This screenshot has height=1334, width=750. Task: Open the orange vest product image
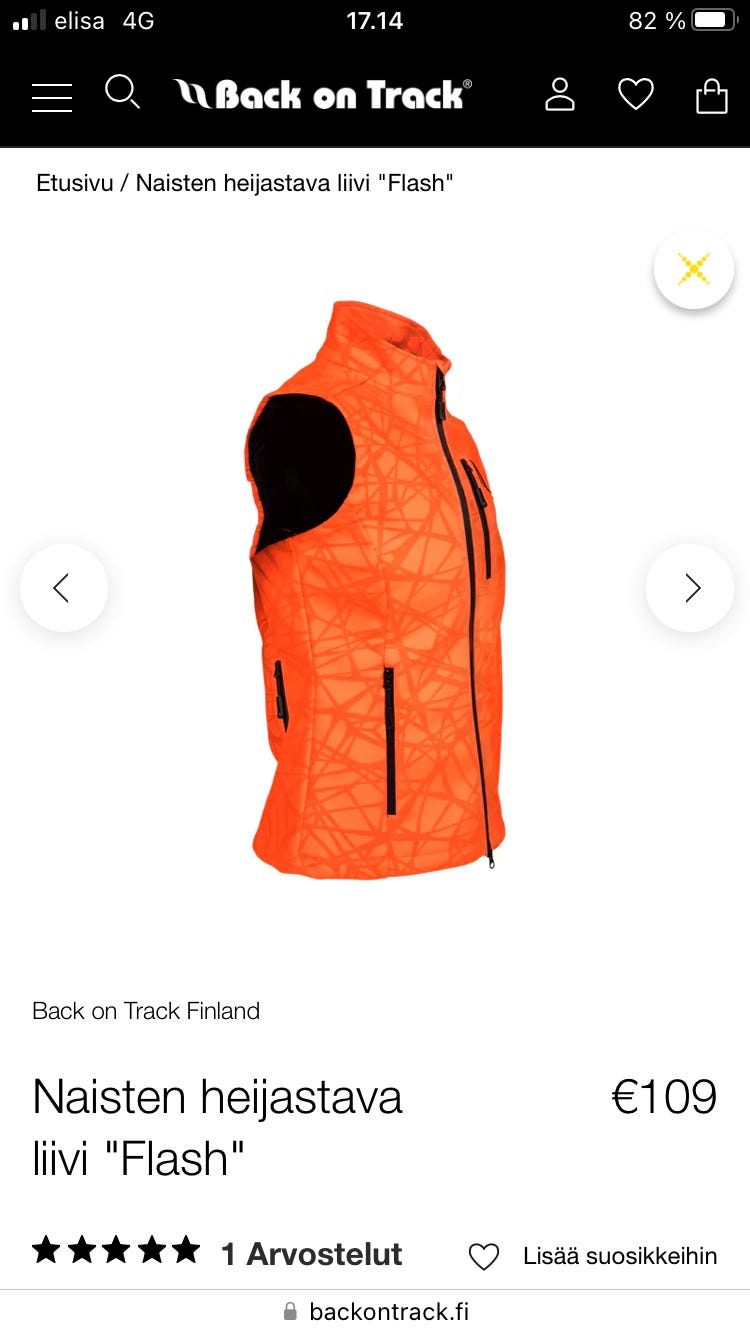(375, 590)
